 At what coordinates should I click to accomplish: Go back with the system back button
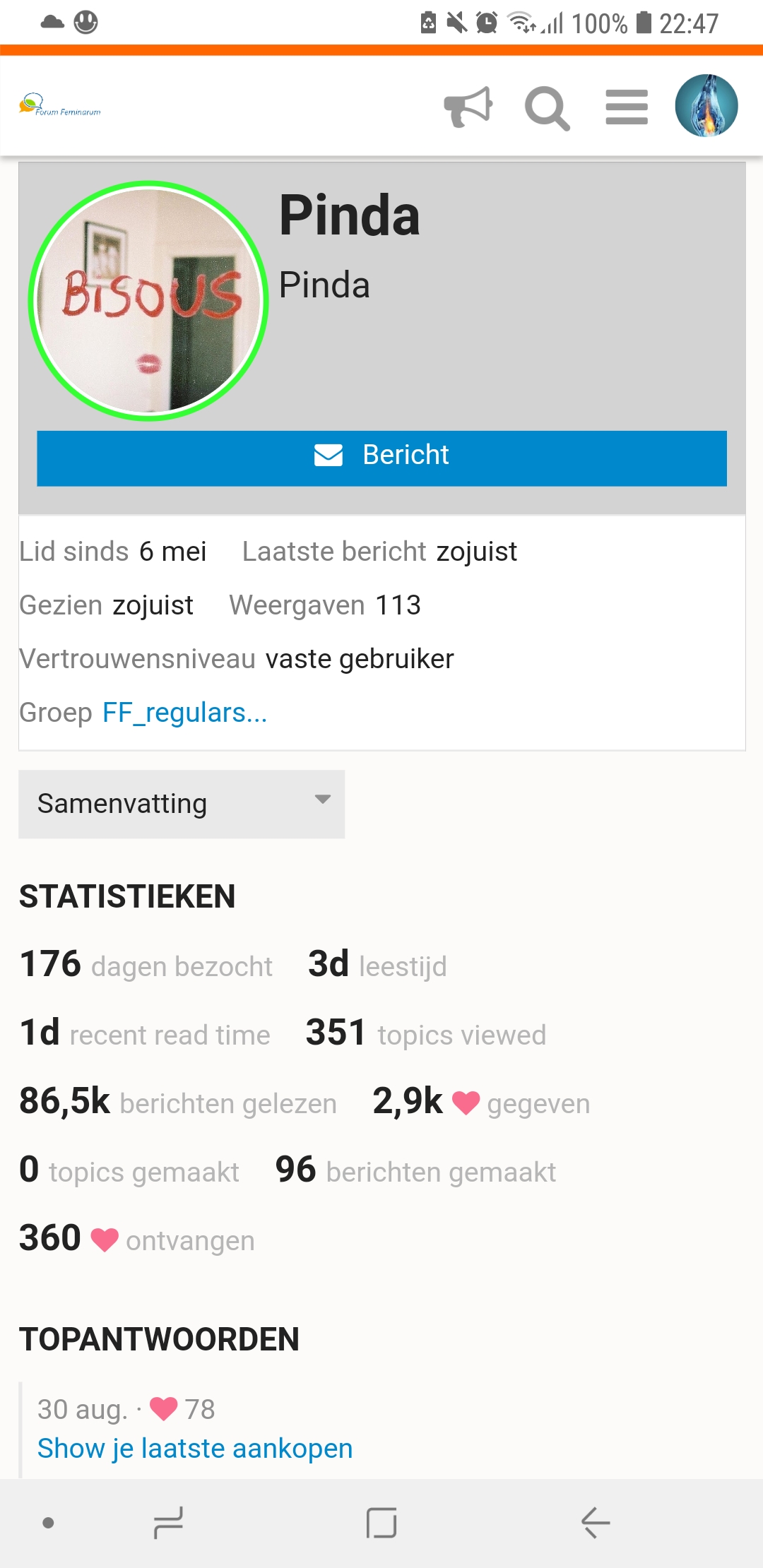pyautogui.click(x=596, y=1522)
